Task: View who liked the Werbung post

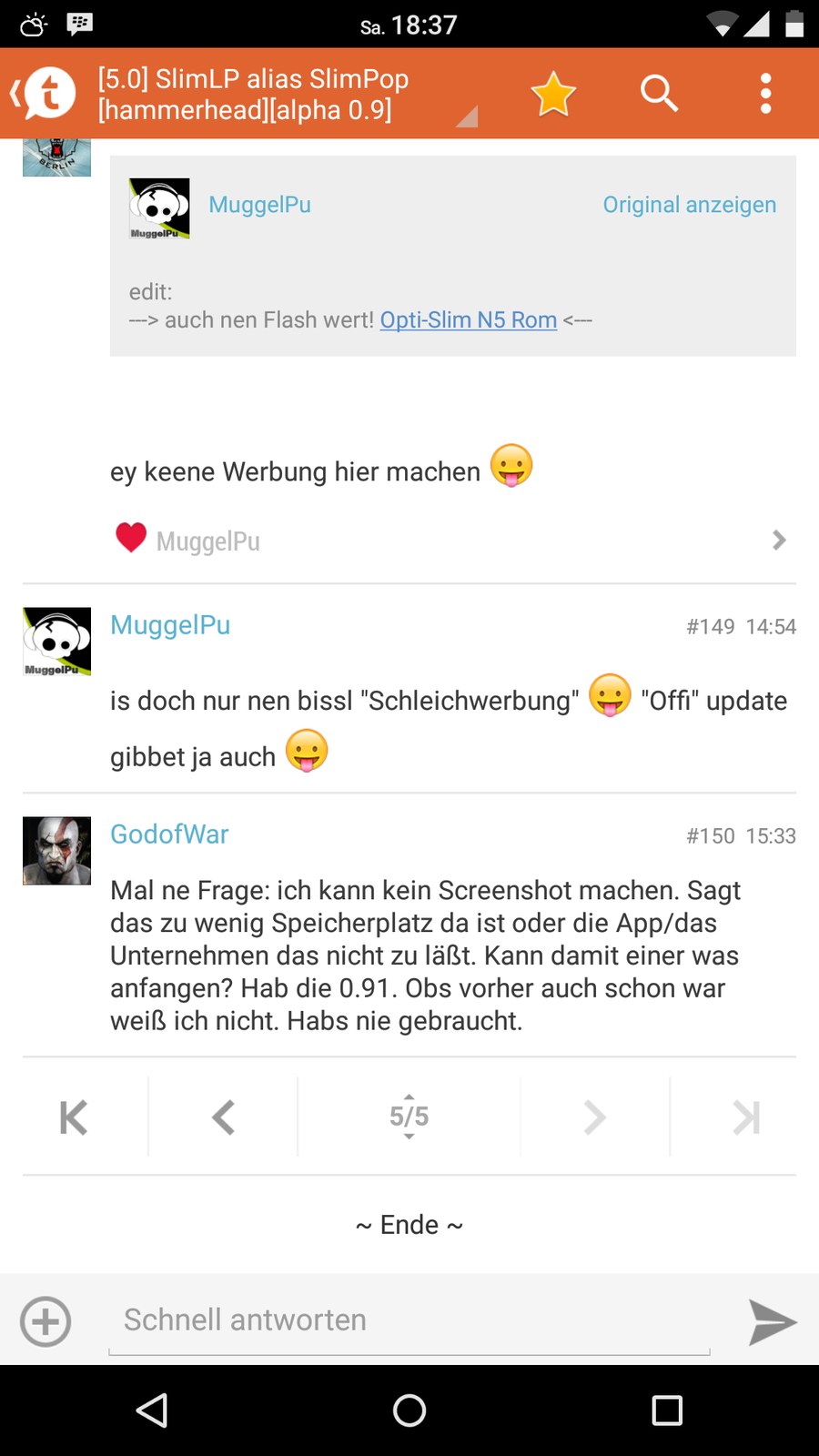Action: [x=778, y=541]
